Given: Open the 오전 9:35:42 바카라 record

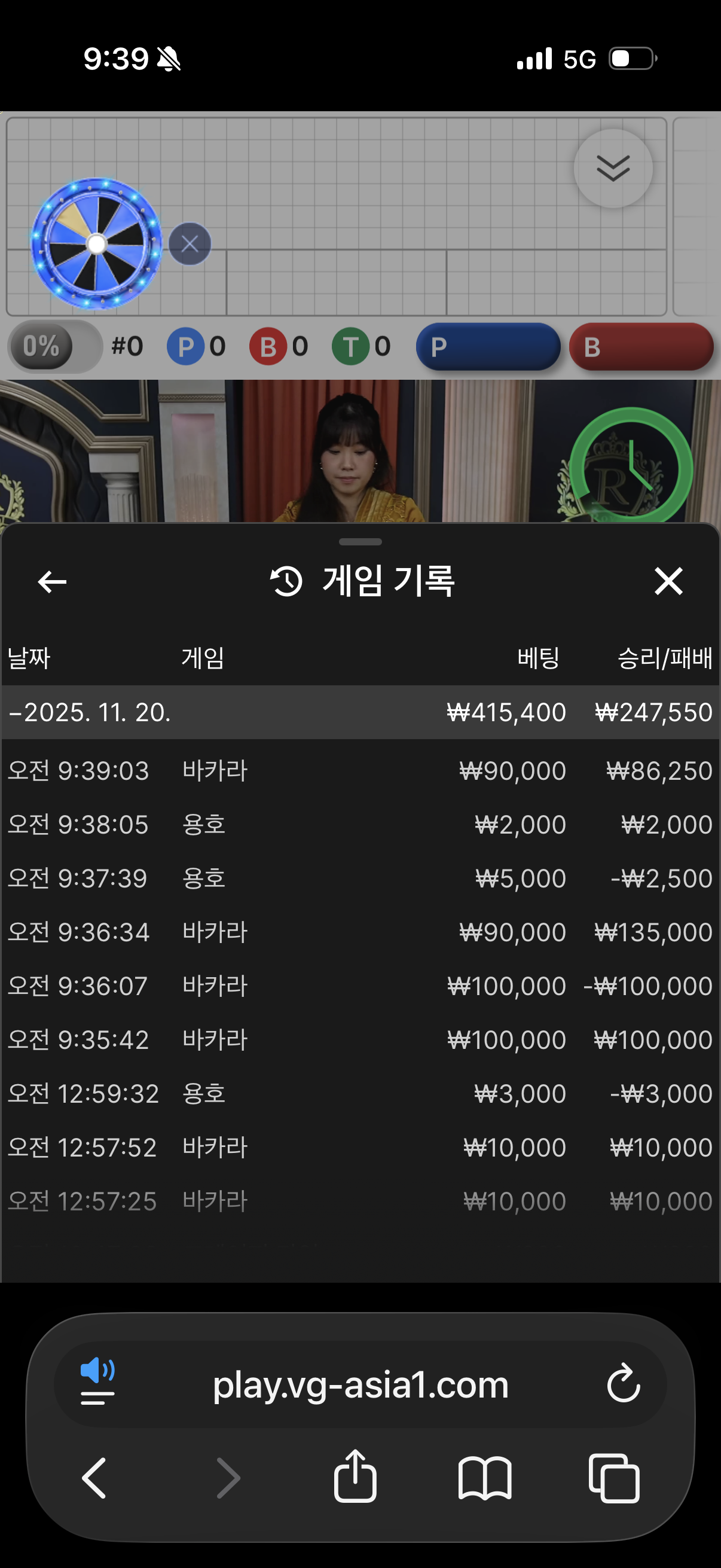Looking at the screenshot, I should 359,1039.
